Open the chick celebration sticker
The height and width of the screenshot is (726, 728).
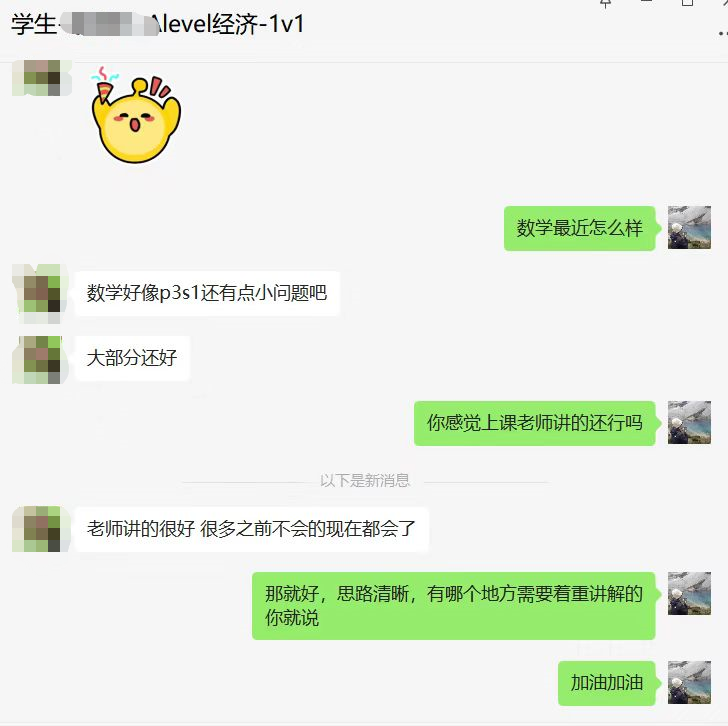136,115
